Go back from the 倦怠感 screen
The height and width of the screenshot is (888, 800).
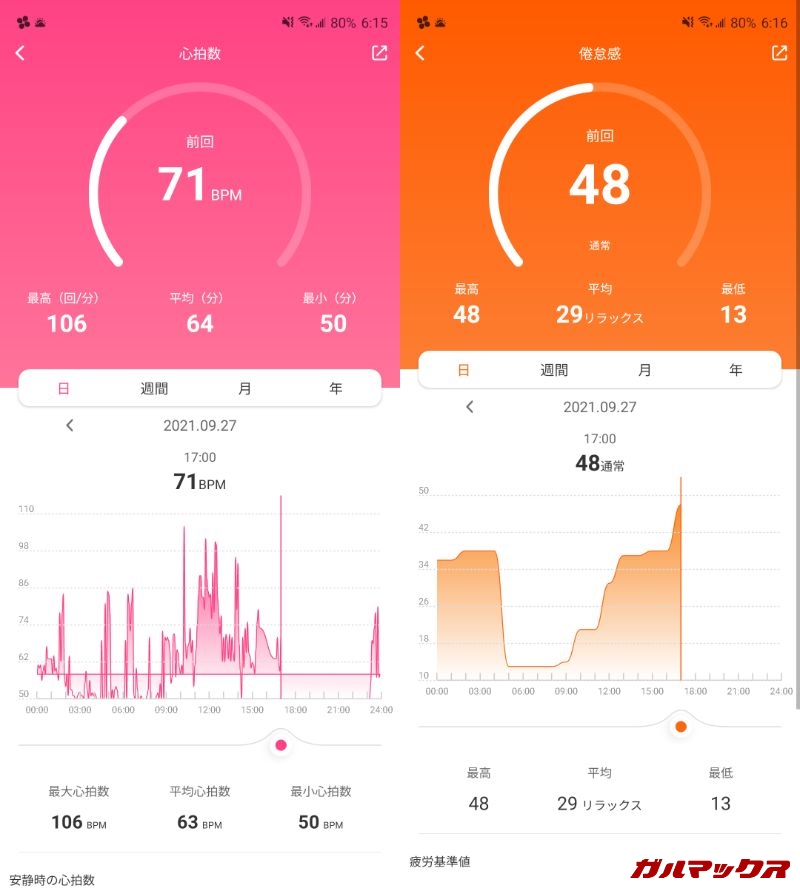420,53
